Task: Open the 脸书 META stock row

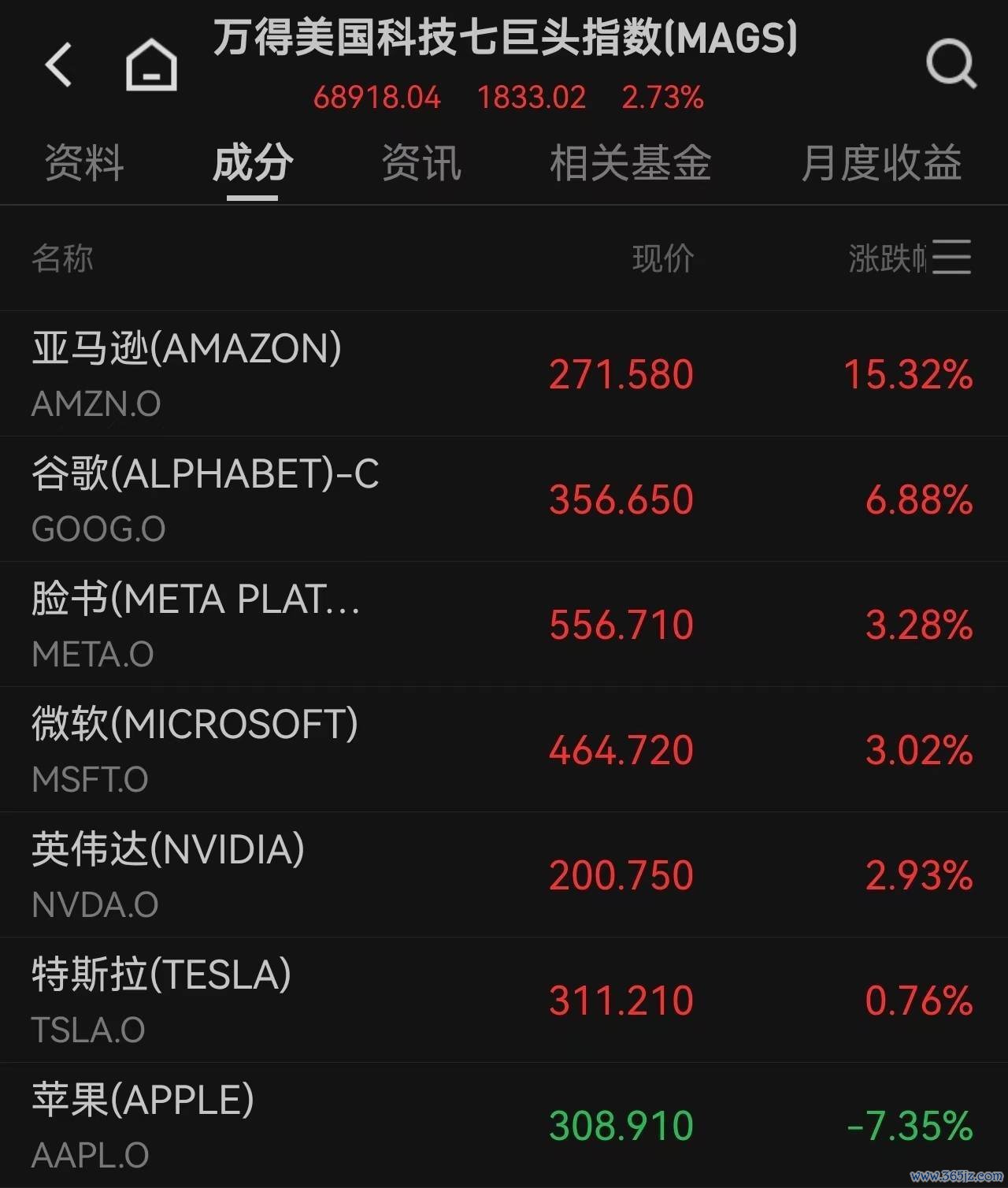Action: (504, 624)
